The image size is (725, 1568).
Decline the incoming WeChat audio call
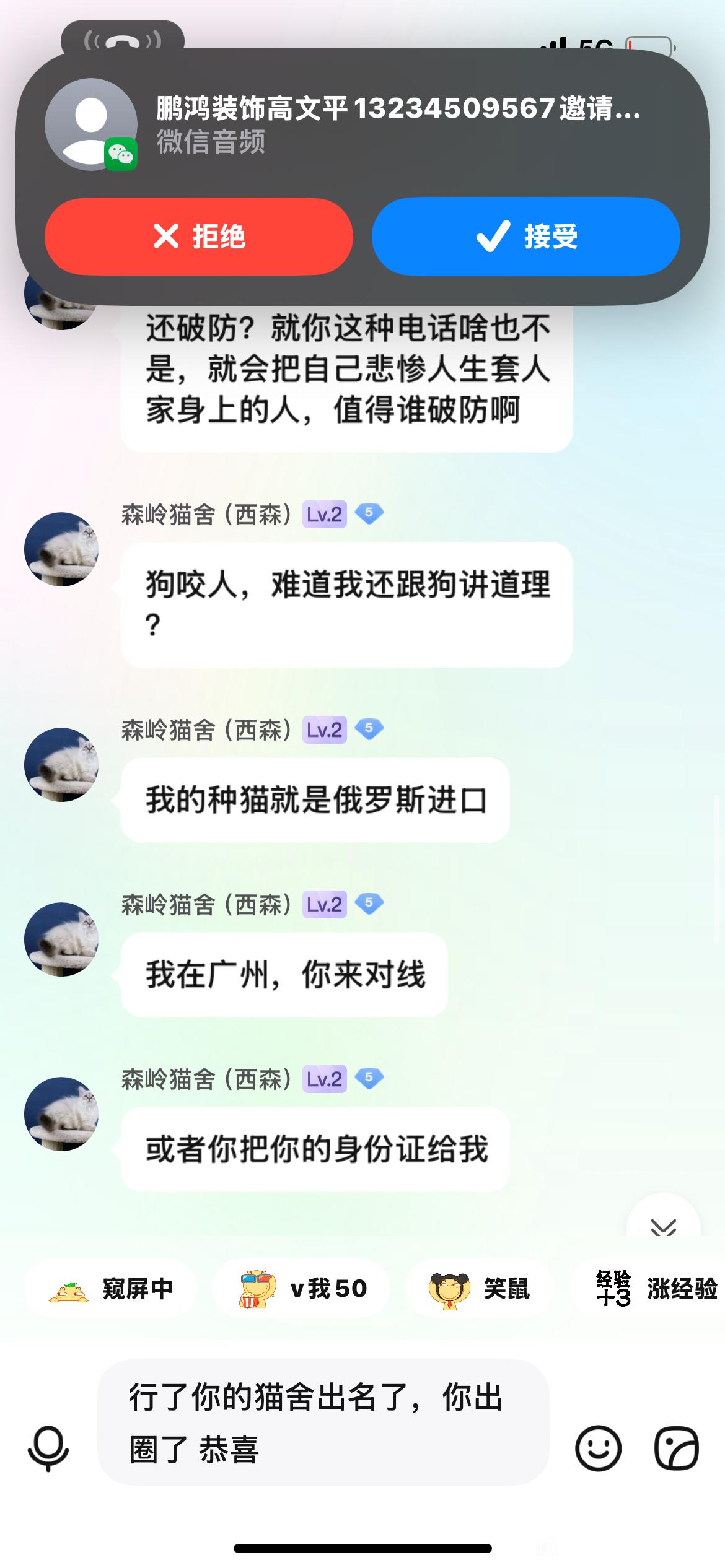tap(198, 236)
